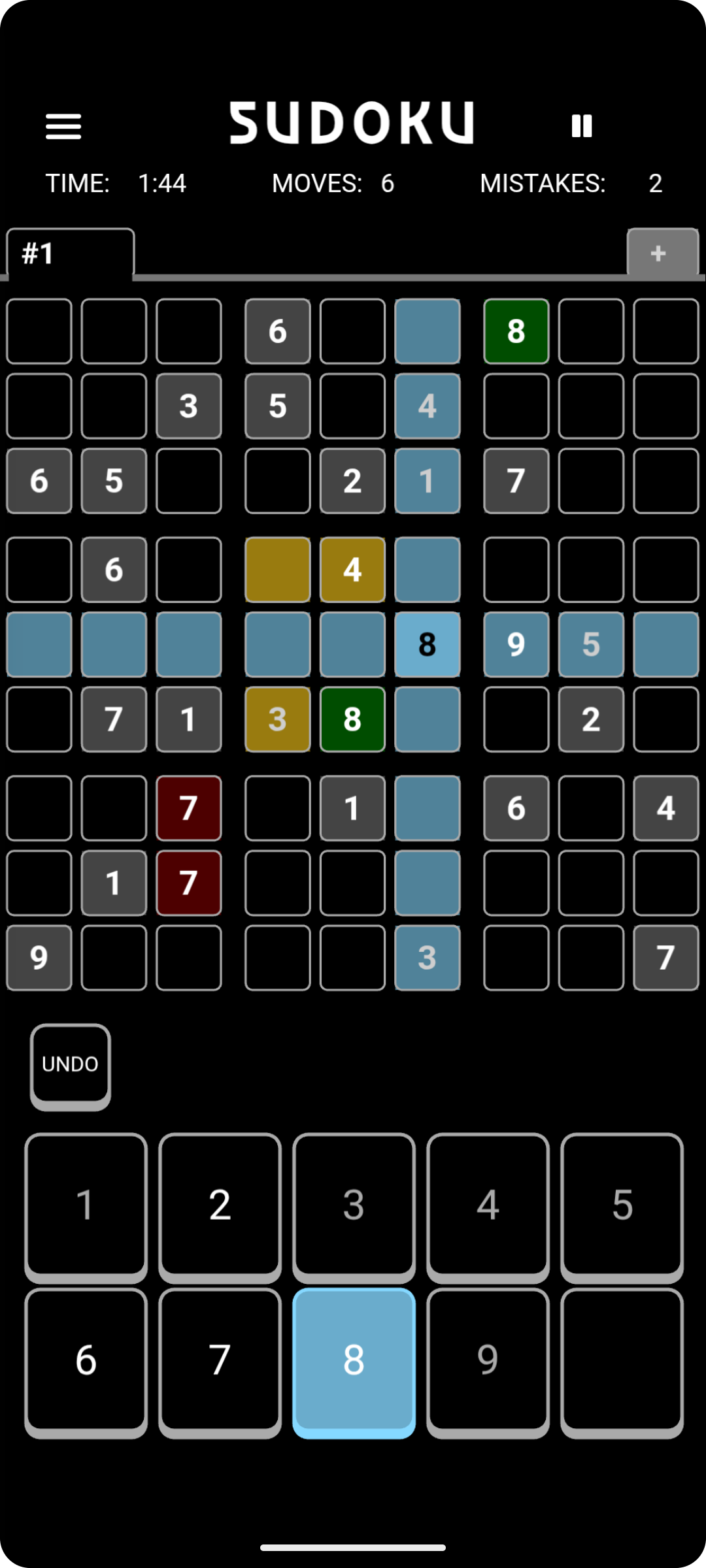Select number 1 on the keypad
The width and height of the screenshot is (706, 1568).
(x=86, y=1205)
